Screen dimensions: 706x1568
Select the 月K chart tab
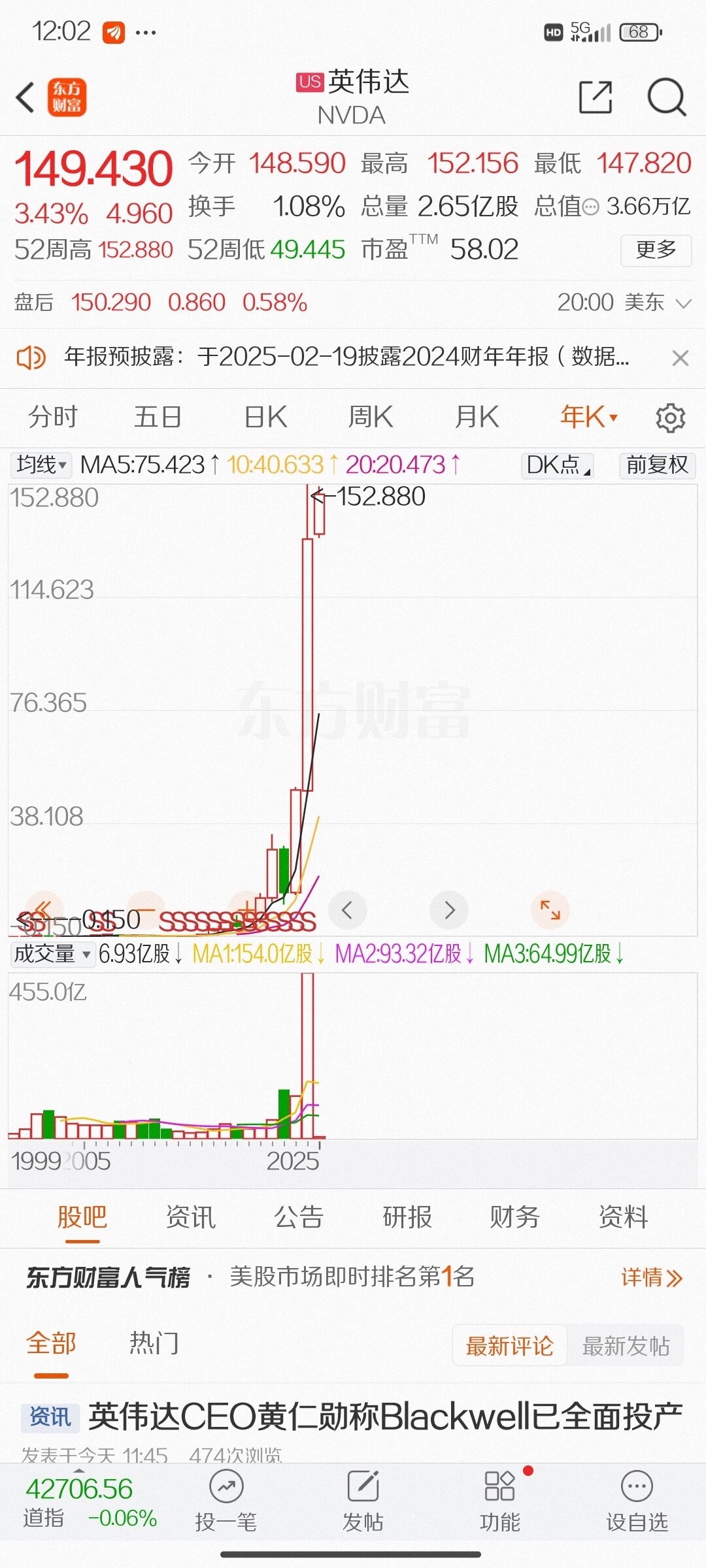[477, 416]
